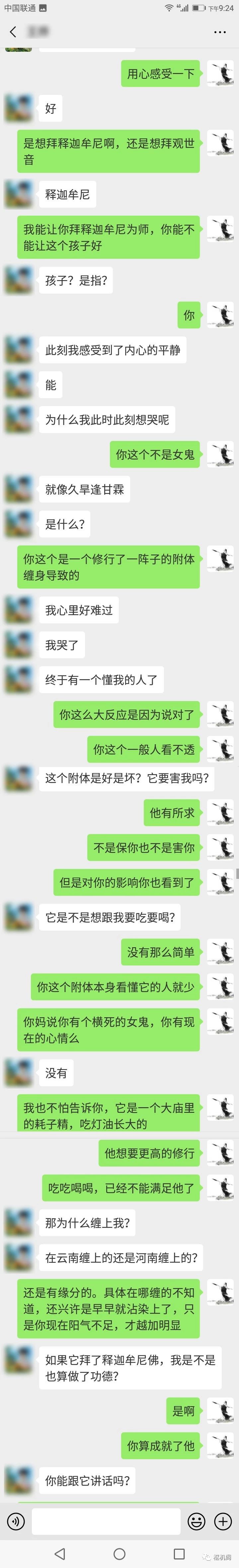Tap the system home button
239x1568 pixels.
tap(119, 1553)
